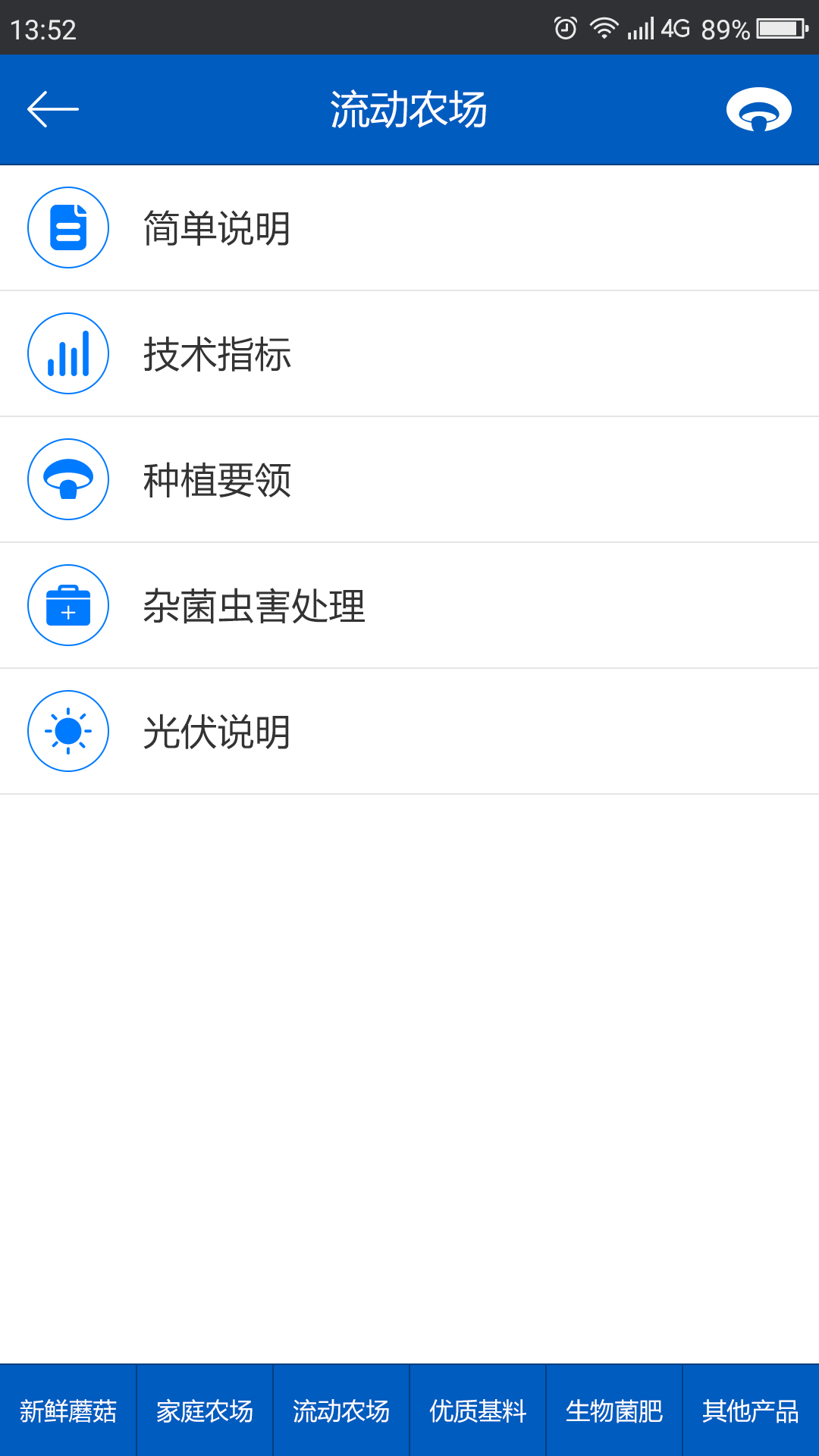Go back using the arrow
This screenshot has width=819, height=1456.
(53, 109)
